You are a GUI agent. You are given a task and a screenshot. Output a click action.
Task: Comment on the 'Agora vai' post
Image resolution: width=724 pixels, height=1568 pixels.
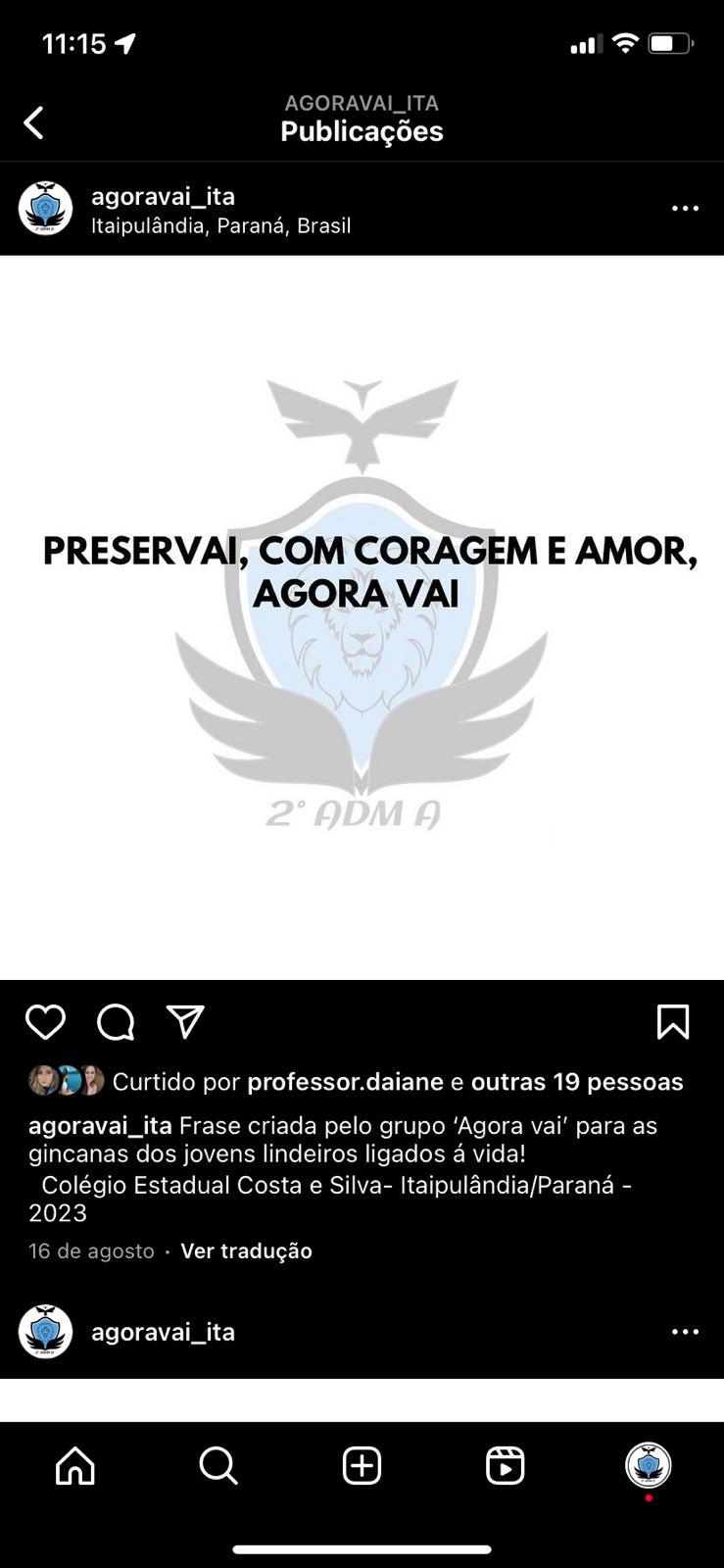tap(116, 1022)
